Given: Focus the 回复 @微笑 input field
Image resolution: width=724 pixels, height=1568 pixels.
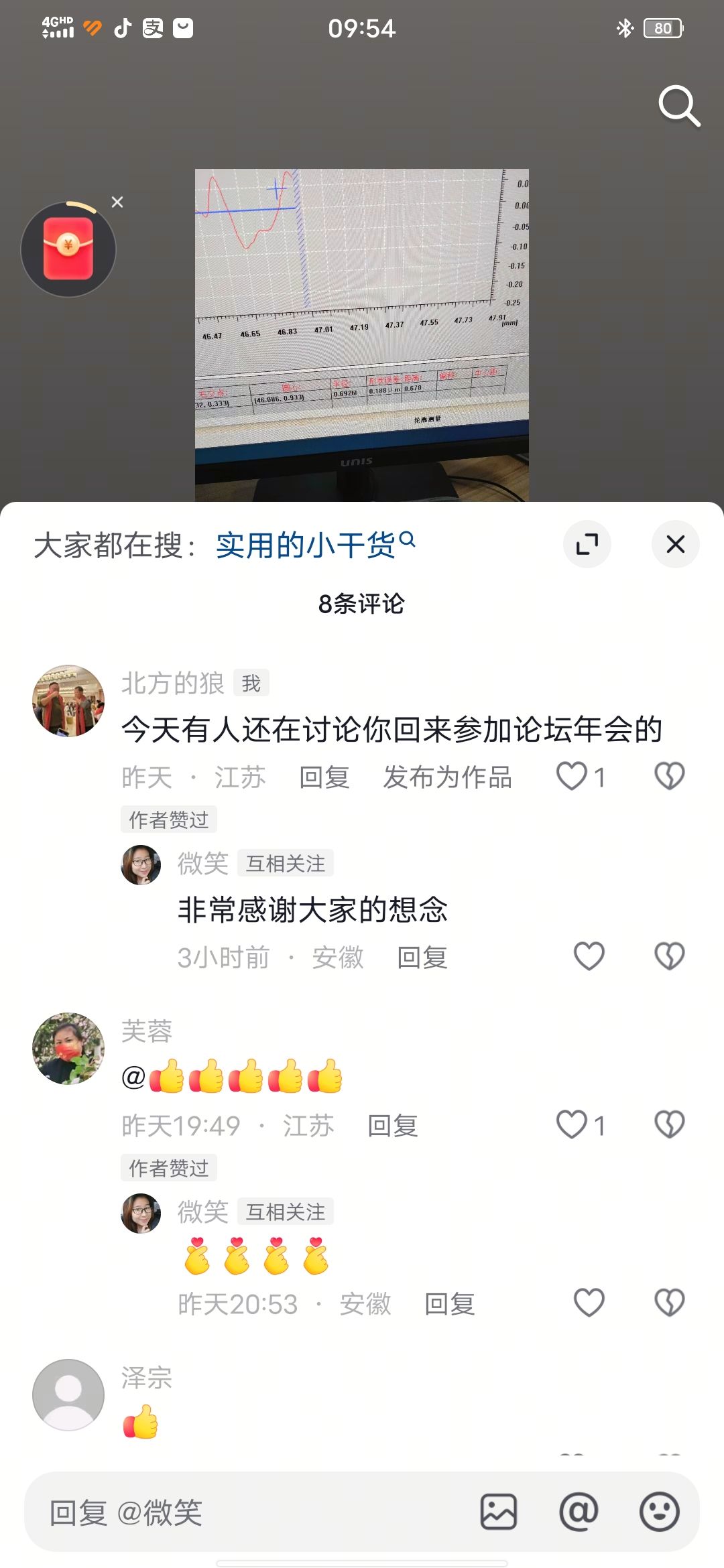Looking at the screenshot, I should [x=255, y=1512].
